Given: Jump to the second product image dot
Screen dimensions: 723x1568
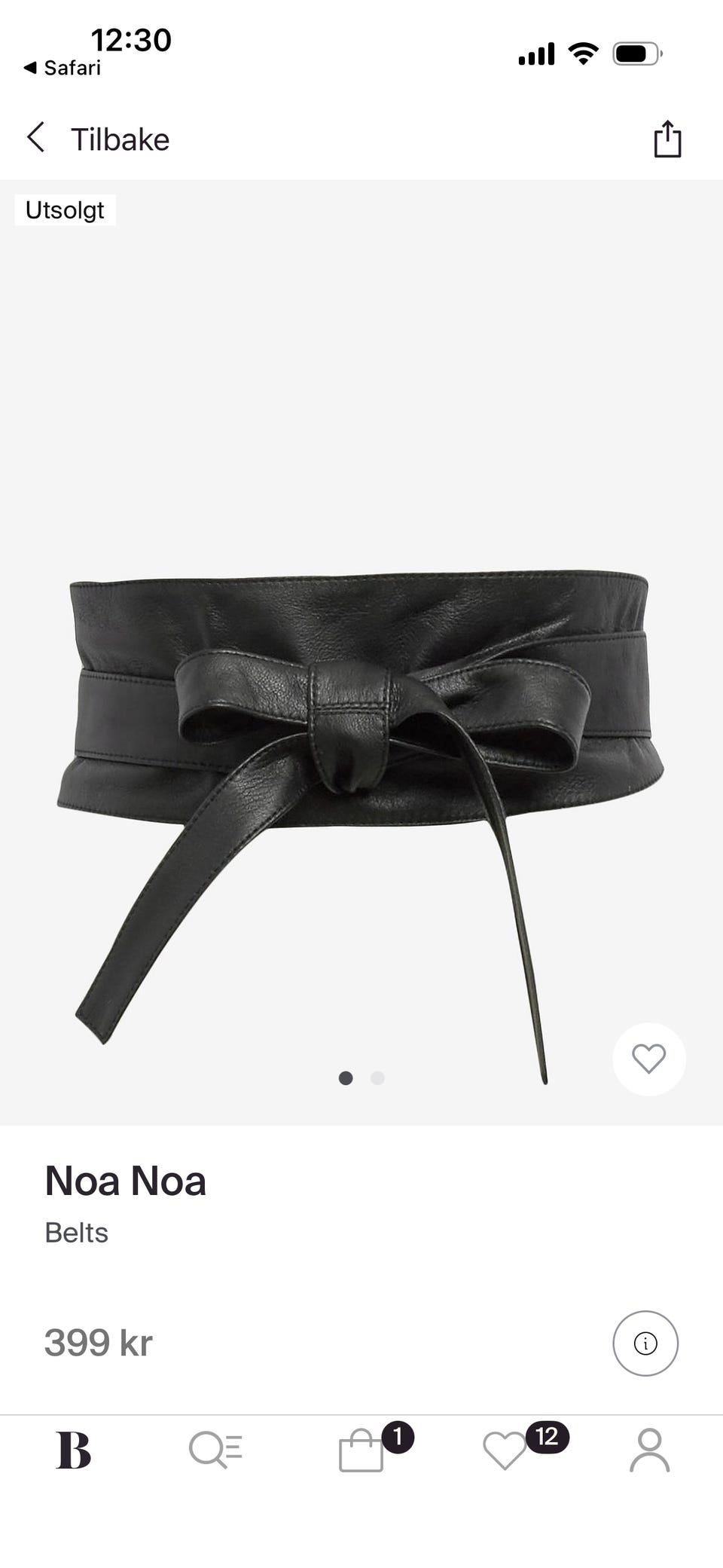Looking at the screenshot, I should click(378, 1077).
